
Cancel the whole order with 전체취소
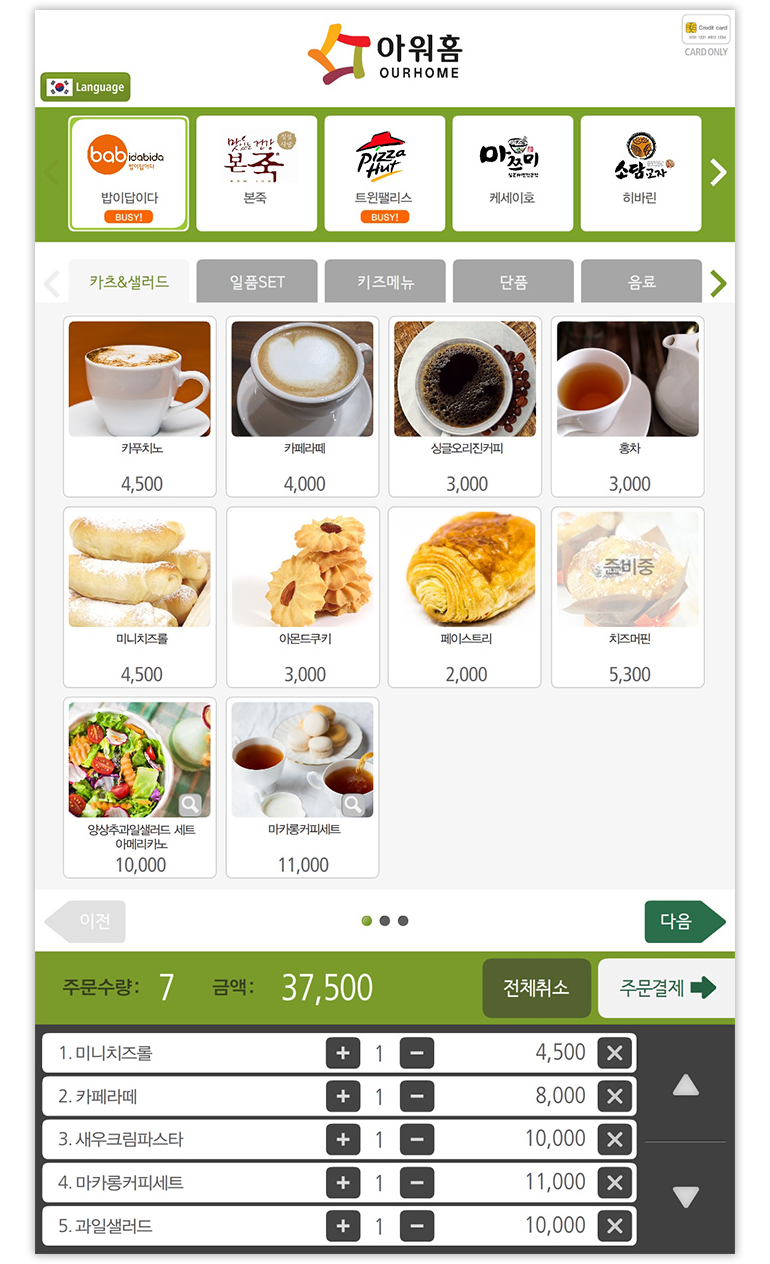click(x=536, y=988)
